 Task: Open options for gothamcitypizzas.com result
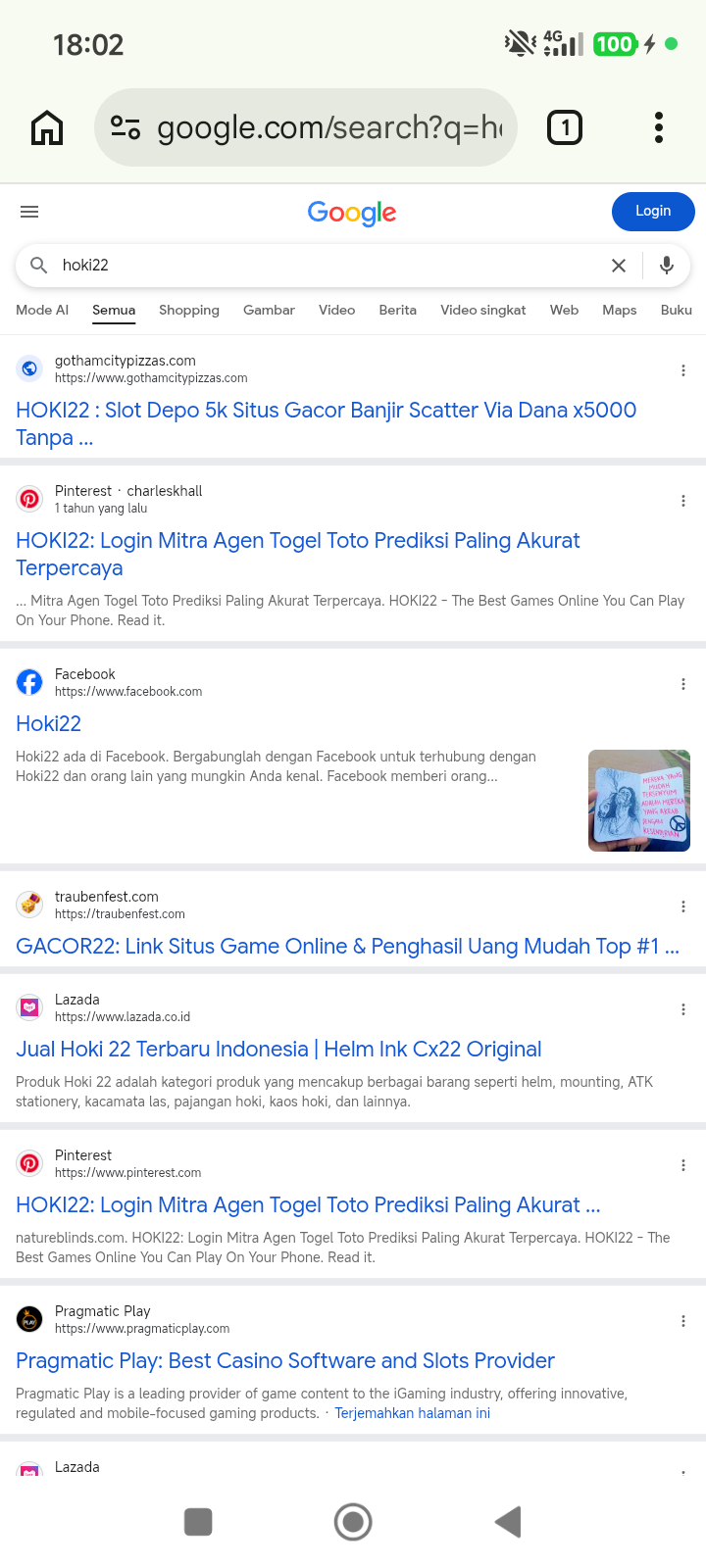coord(683,370)
